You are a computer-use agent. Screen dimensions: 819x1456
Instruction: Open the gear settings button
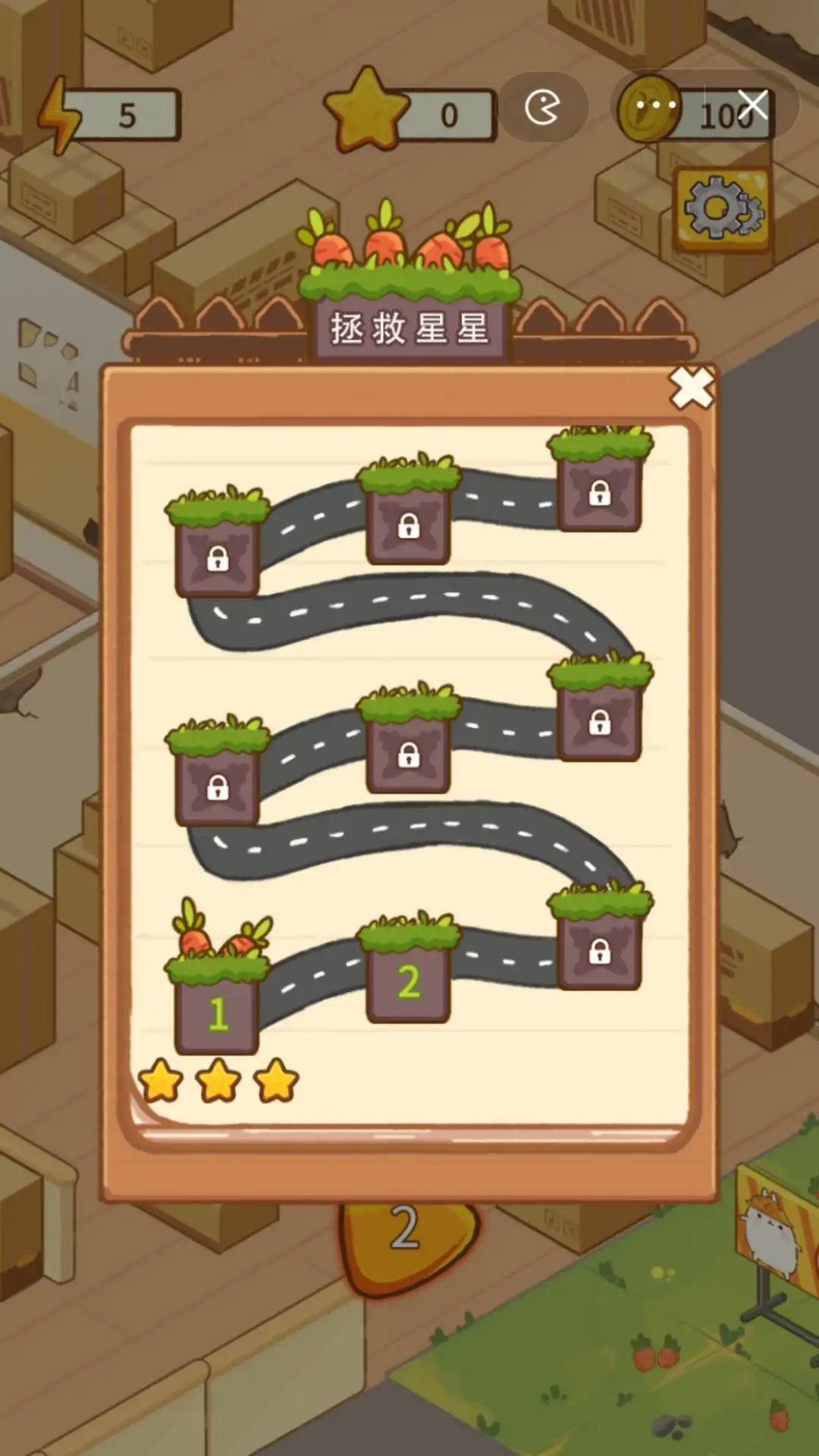[723, 208]
